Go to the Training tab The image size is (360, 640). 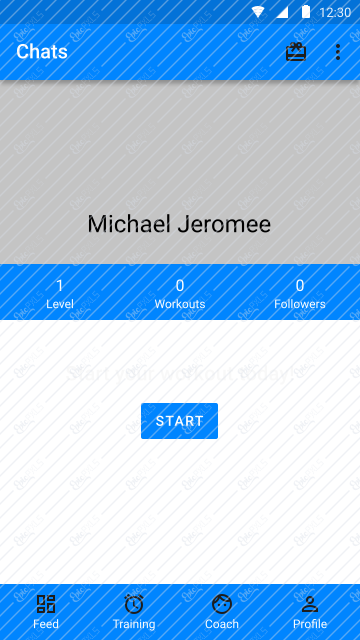click(x=134, y=612)
